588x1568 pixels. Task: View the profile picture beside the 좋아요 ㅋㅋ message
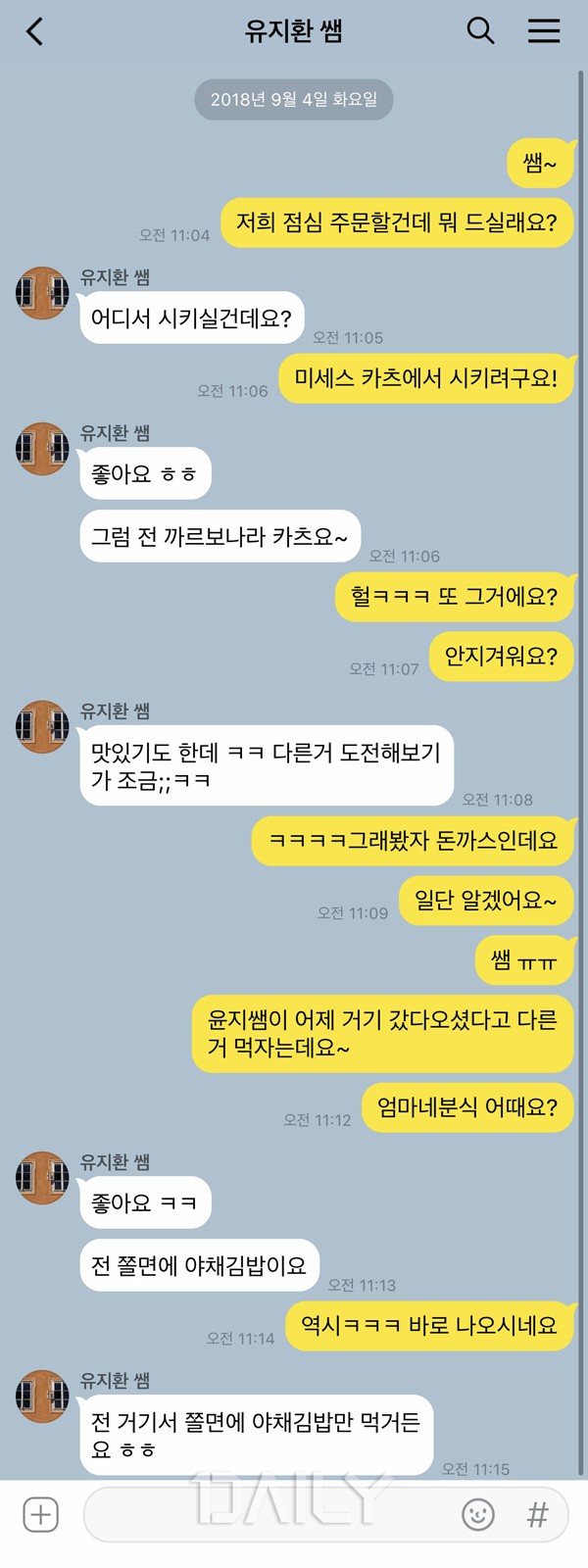[x=42, y=1177]
